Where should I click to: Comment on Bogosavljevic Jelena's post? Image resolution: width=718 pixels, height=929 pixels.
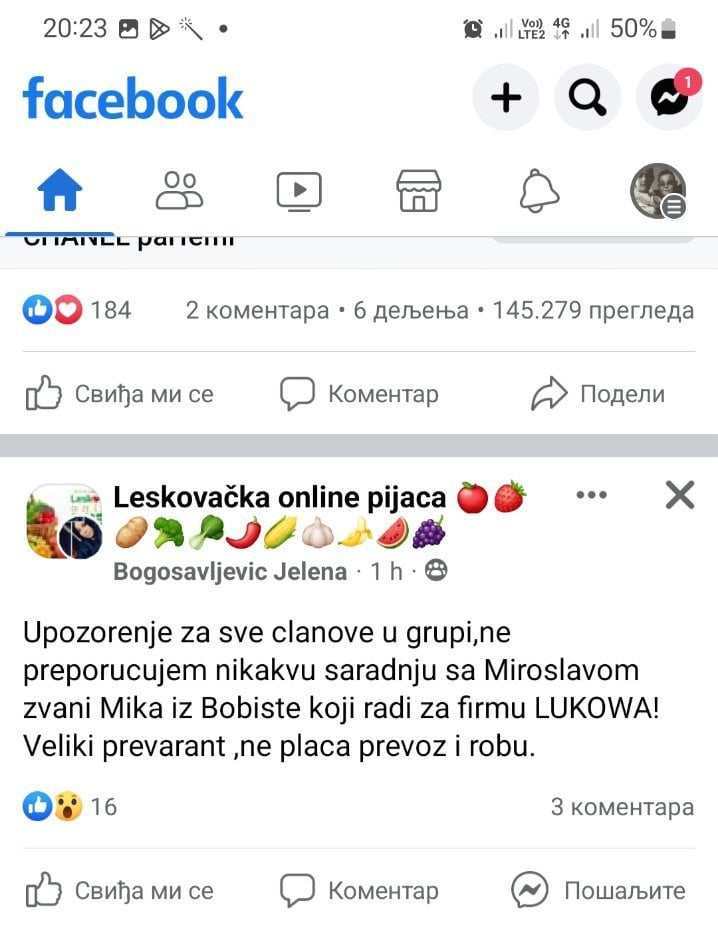point(359,889)
